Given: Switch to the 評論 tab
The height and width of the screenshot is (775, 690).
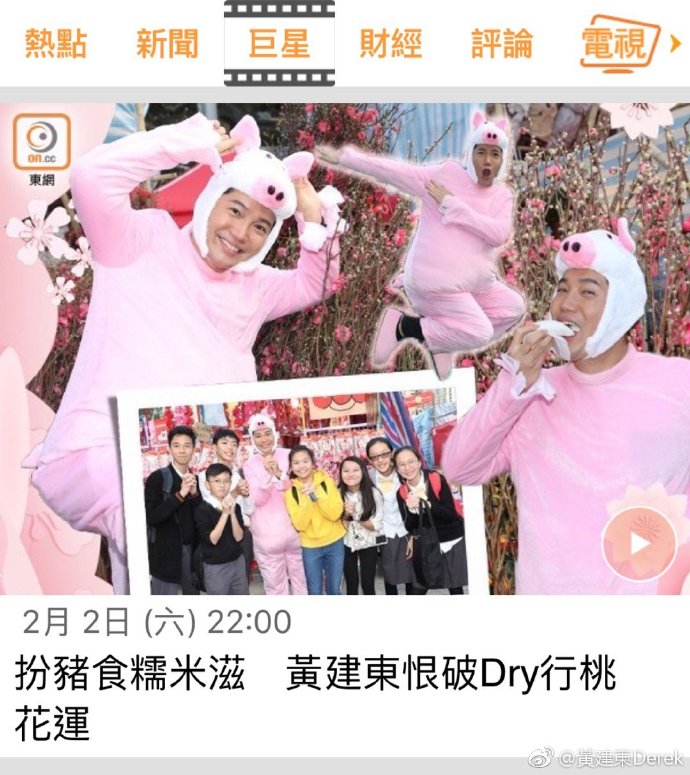Looking at the screenshot, I should click(502, 43).
